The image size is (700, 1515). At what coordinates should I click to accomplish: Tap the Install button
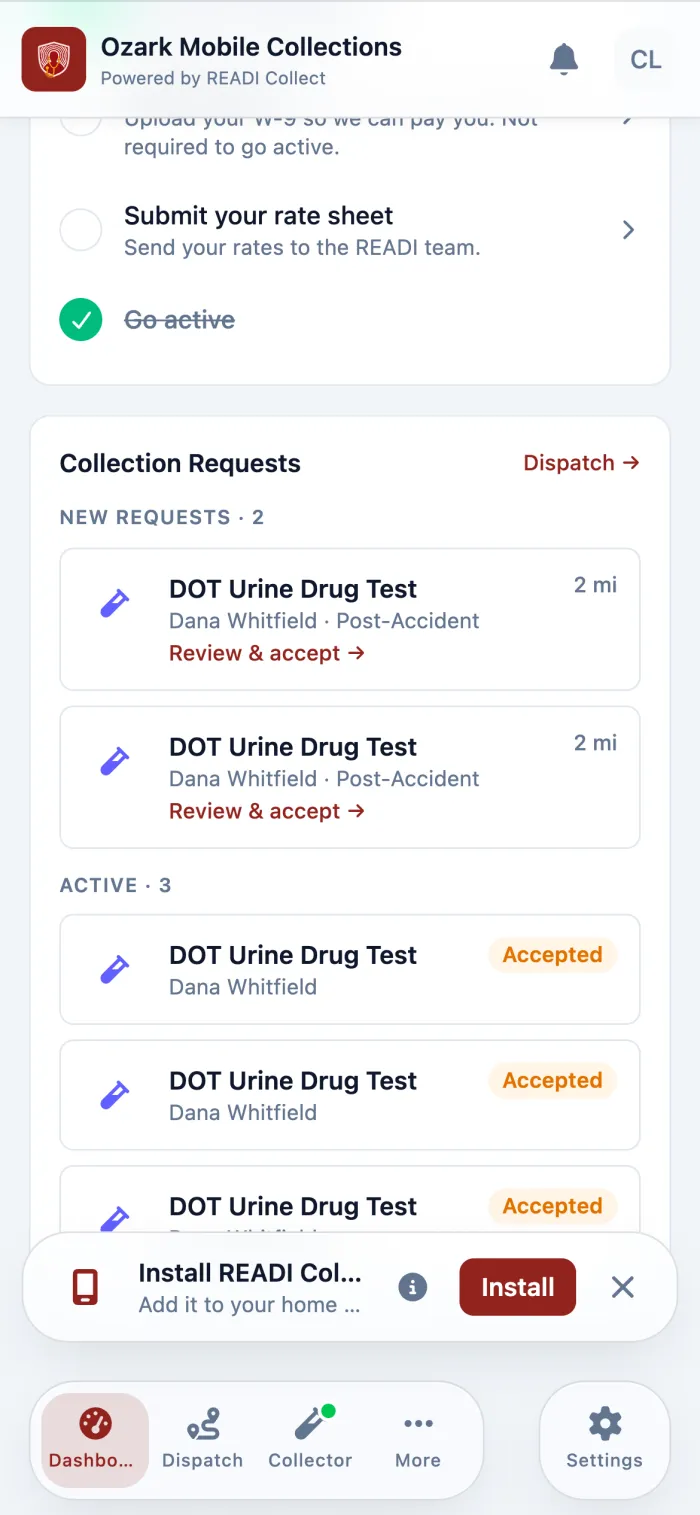click(517, 1287)
